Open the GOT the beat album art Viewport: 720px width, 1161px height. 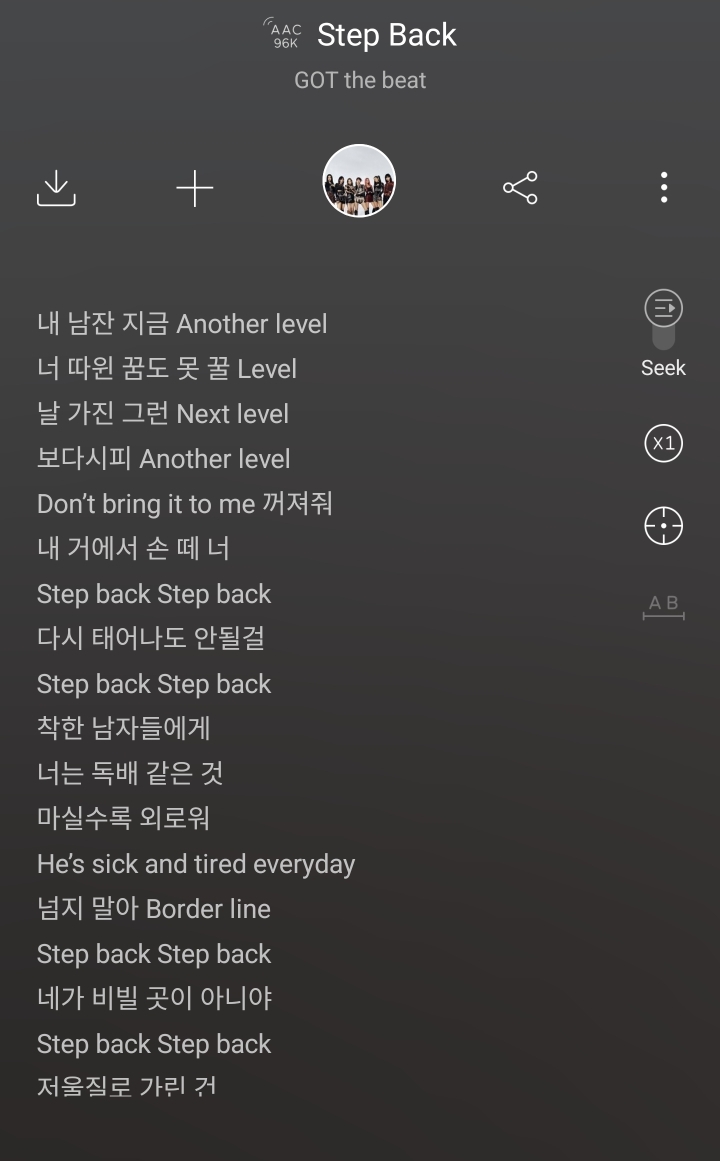(x=359, y=181)
